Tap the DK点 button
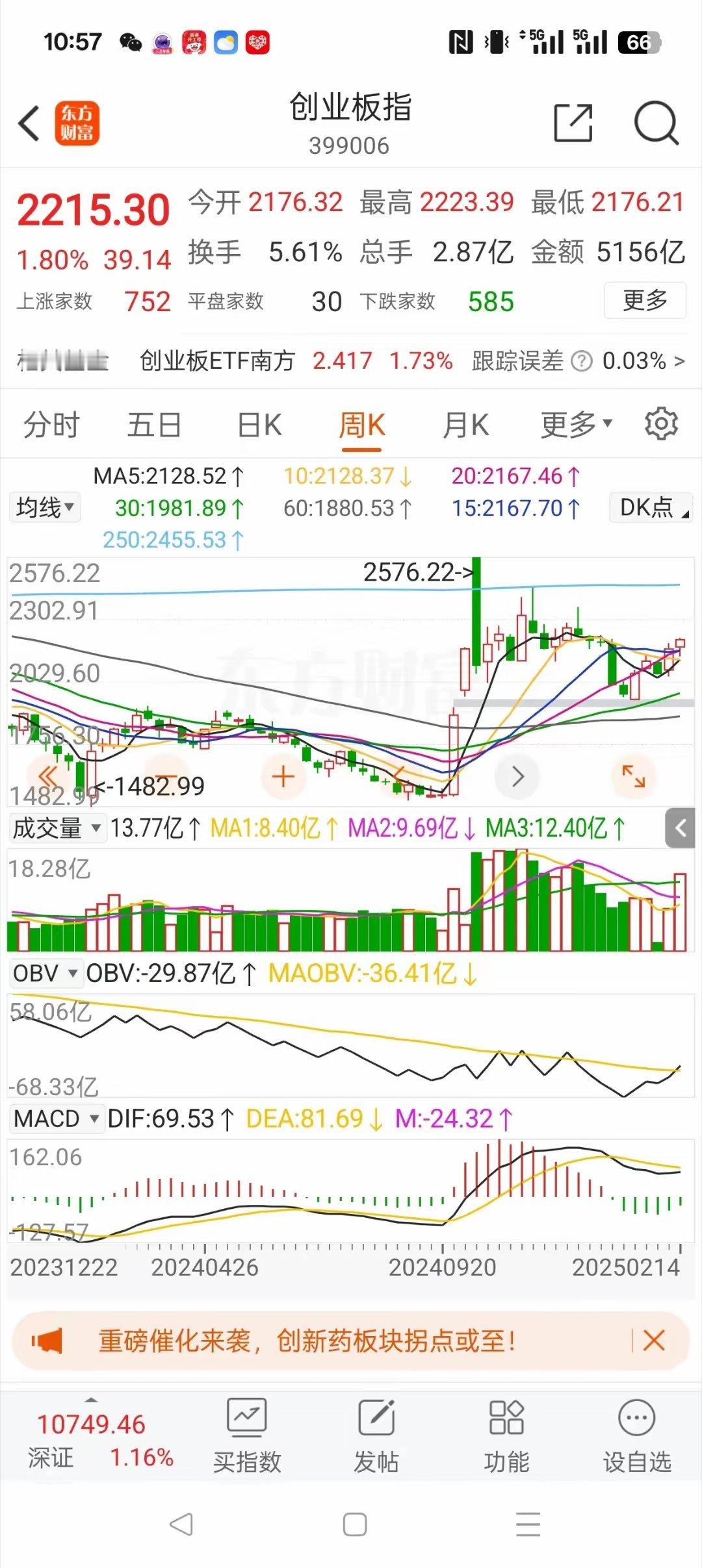 click(651, 507)
